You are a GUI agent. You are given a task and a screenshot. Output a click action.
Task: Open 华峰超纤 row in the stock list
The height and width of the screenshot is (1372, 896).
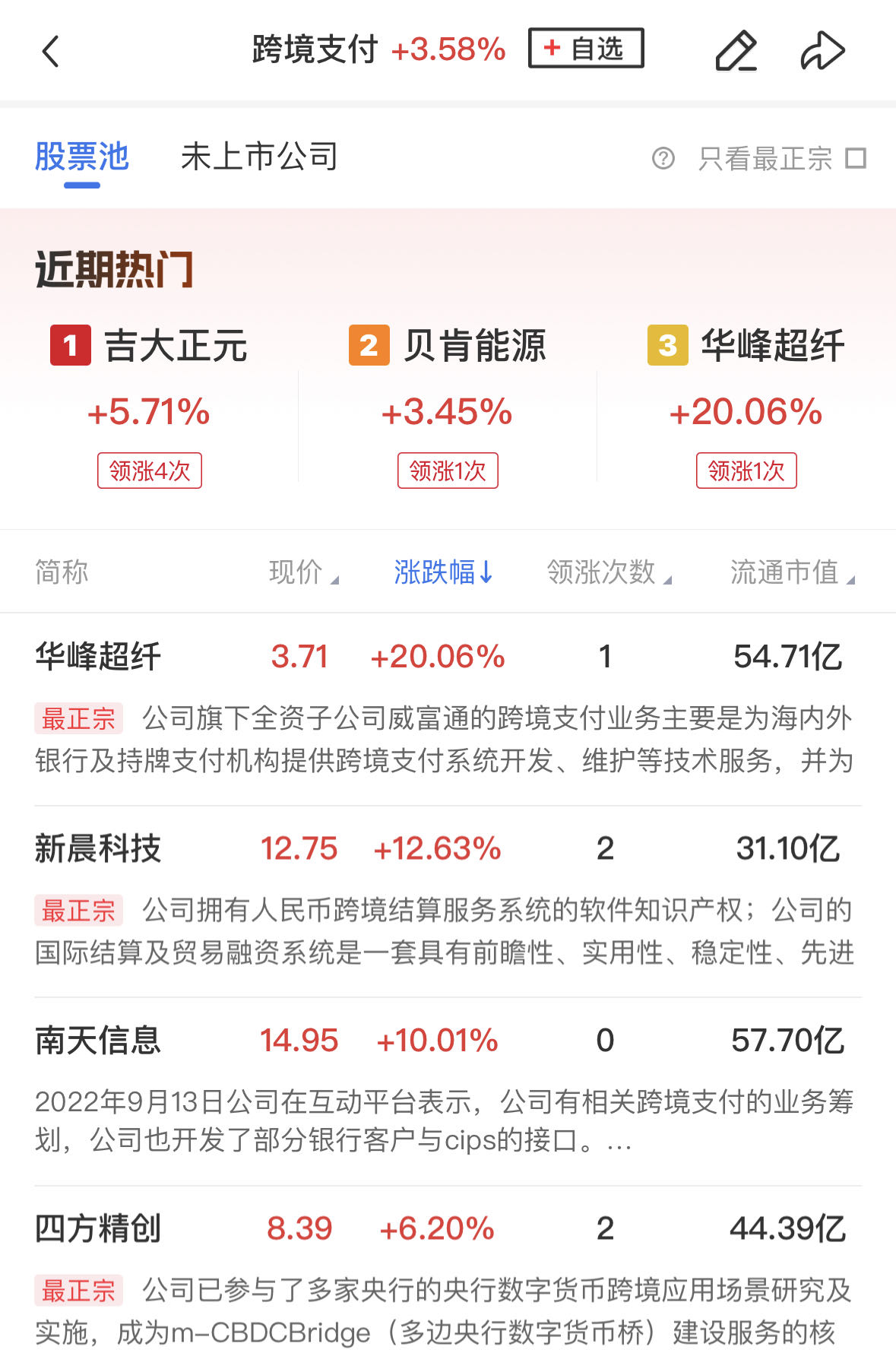point(99,657)
